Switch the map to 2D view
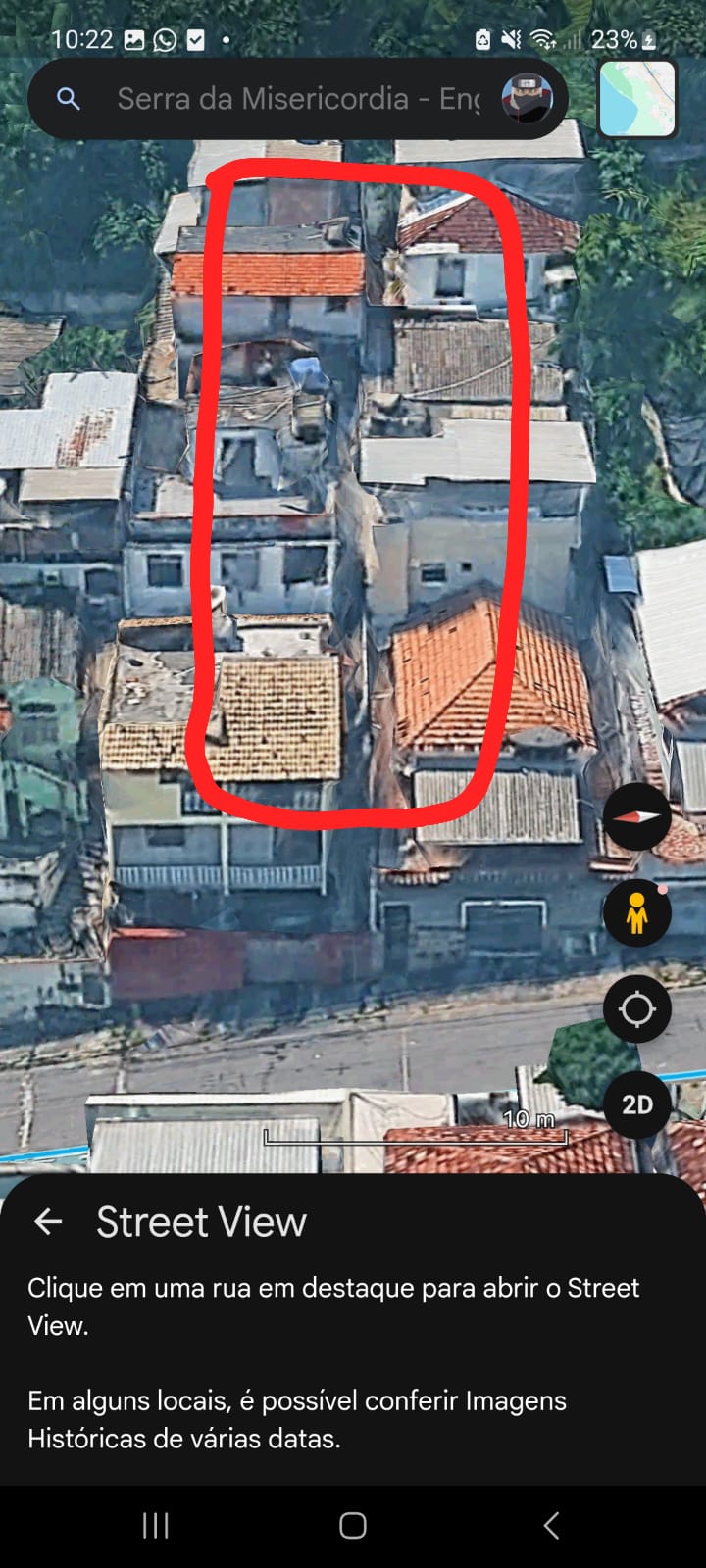The width and height of the screenshot is (706, 1568). coord(636,1104)
